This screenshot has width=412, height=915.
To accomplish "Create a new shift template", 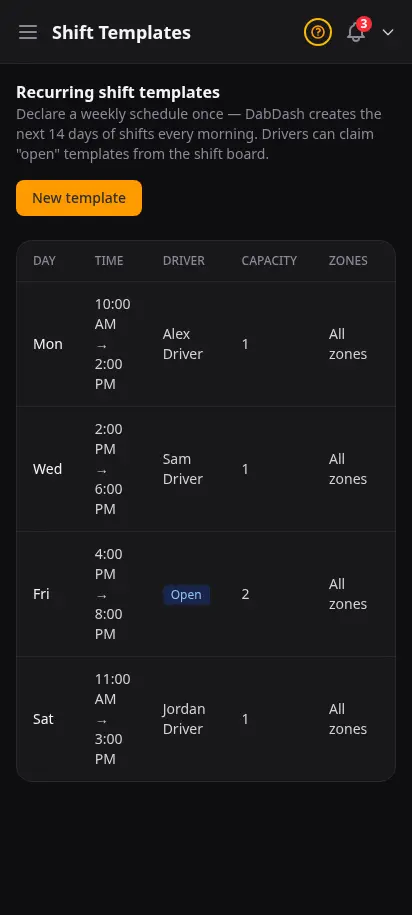I will point(79,198).
